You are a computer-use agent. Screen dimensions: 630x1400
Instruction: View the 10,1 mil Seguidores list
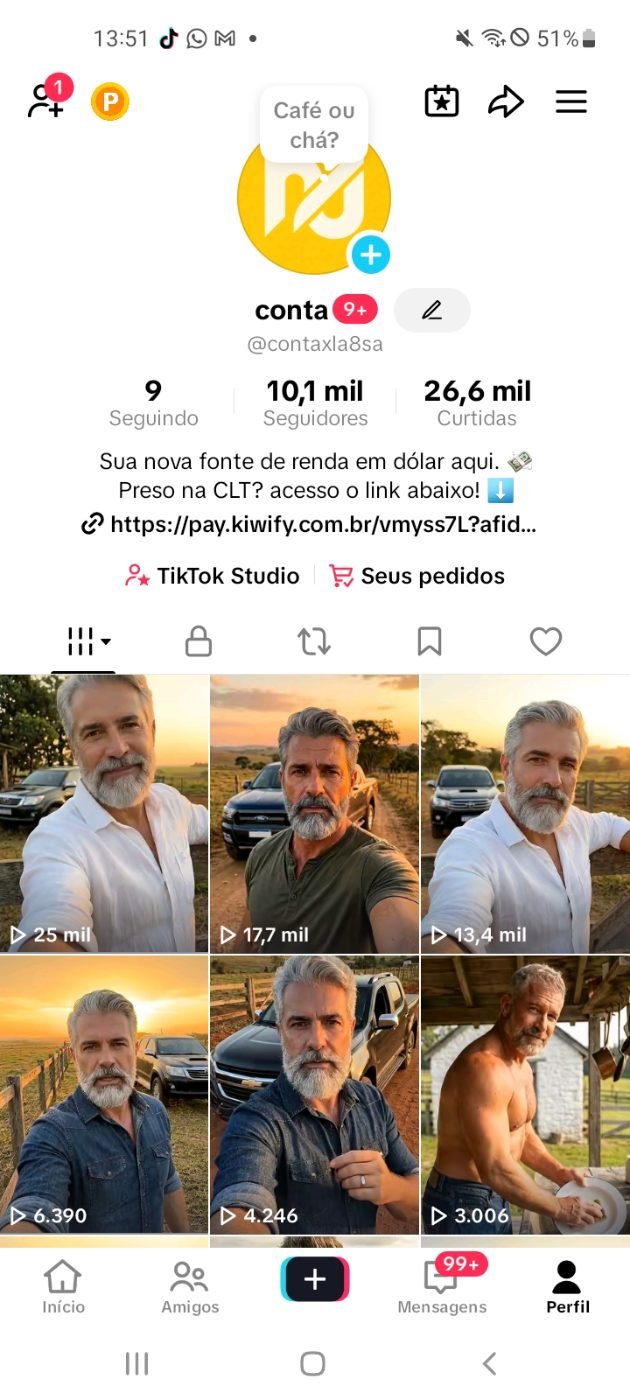[x=315, y=403]
